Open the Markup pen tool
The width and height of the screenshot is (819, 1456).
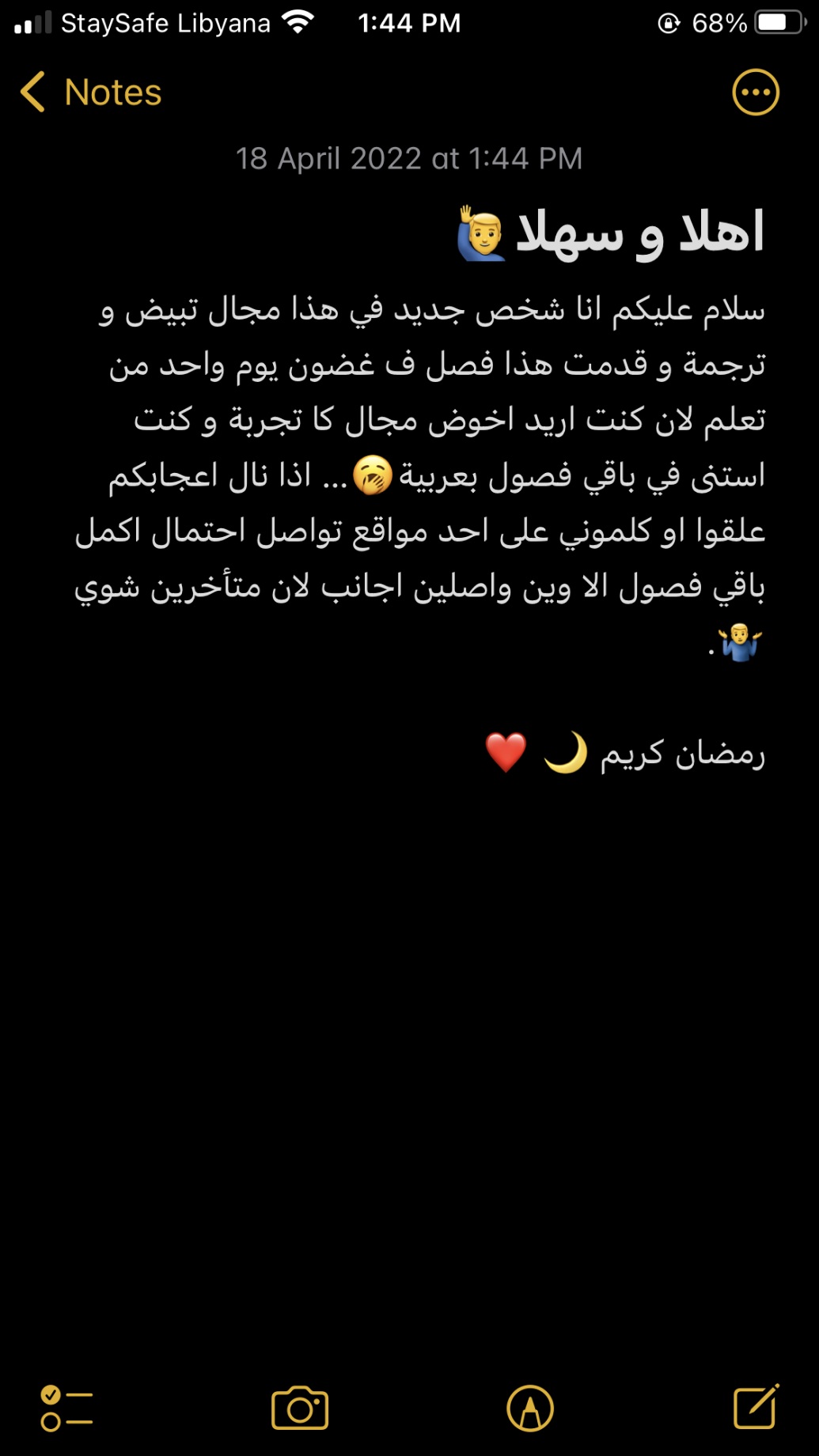pos(530,1409)
